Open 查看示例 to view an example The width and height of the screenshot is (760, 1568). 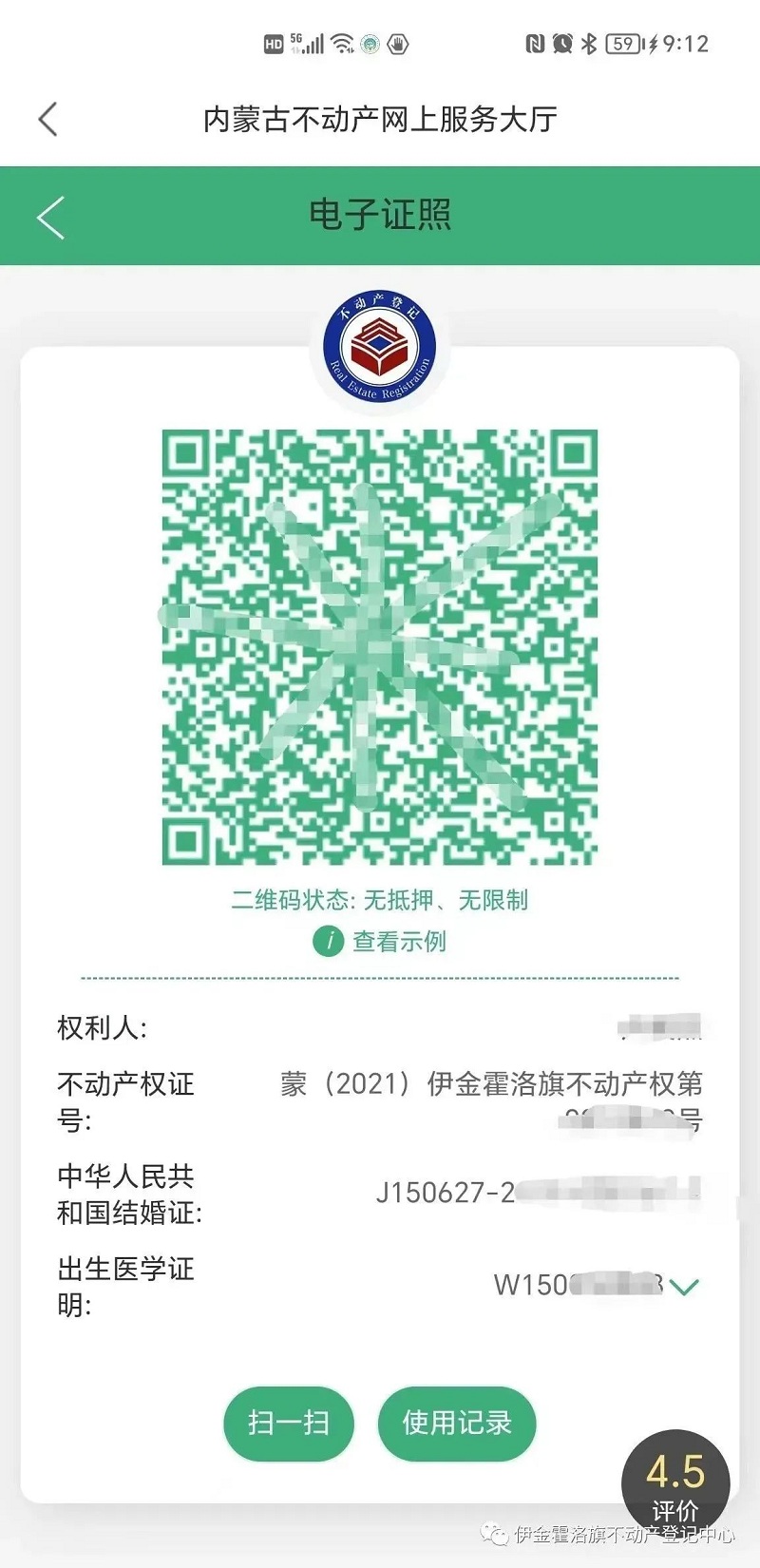[x=380, y=941]
